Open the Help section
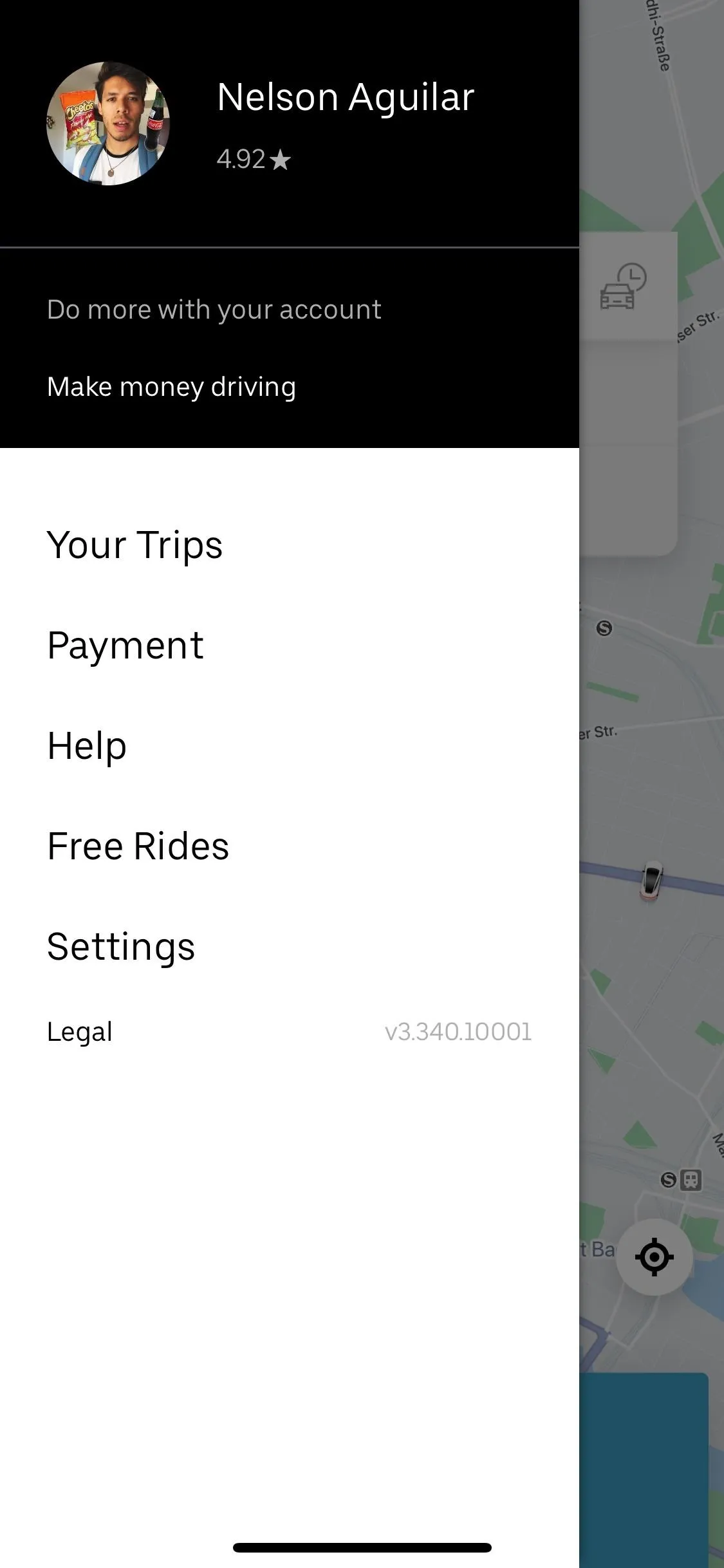724x1568 pixels. click(x=87, y=745)
